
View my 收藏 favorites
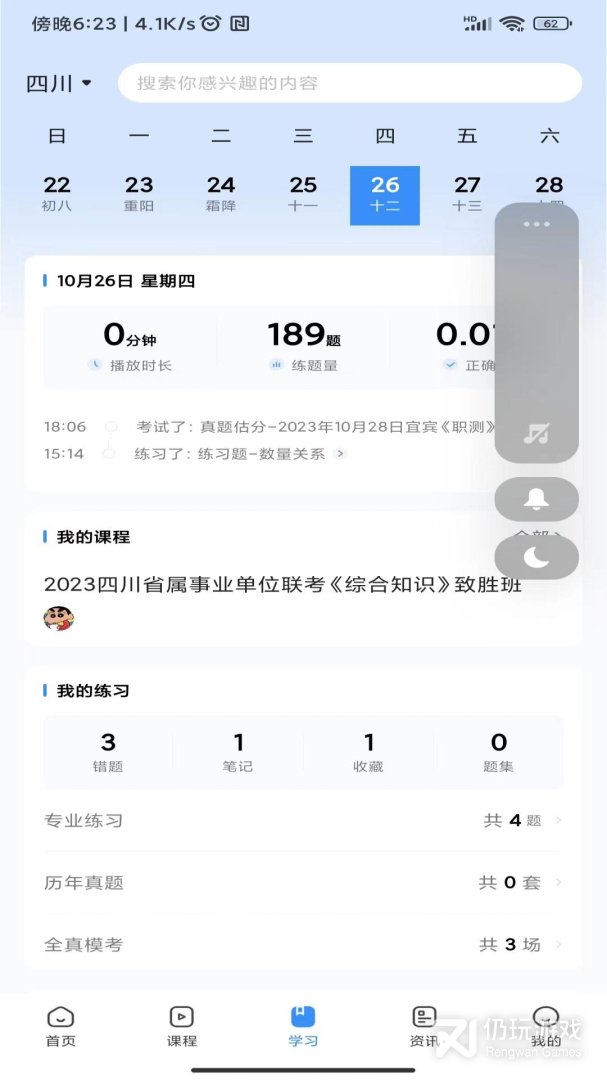pyautogui.click(x=368, y=752)
